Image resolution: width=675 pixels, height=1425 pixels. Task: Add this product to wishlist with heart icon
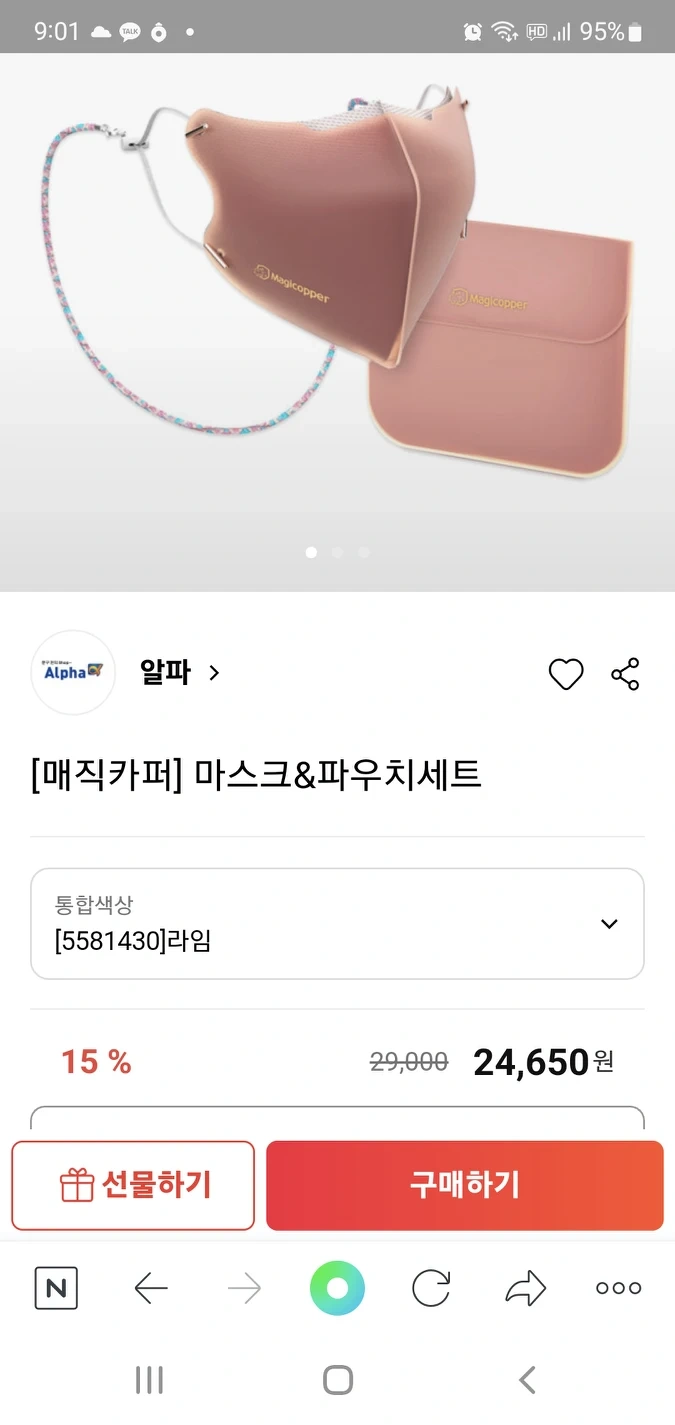[565, 675]
